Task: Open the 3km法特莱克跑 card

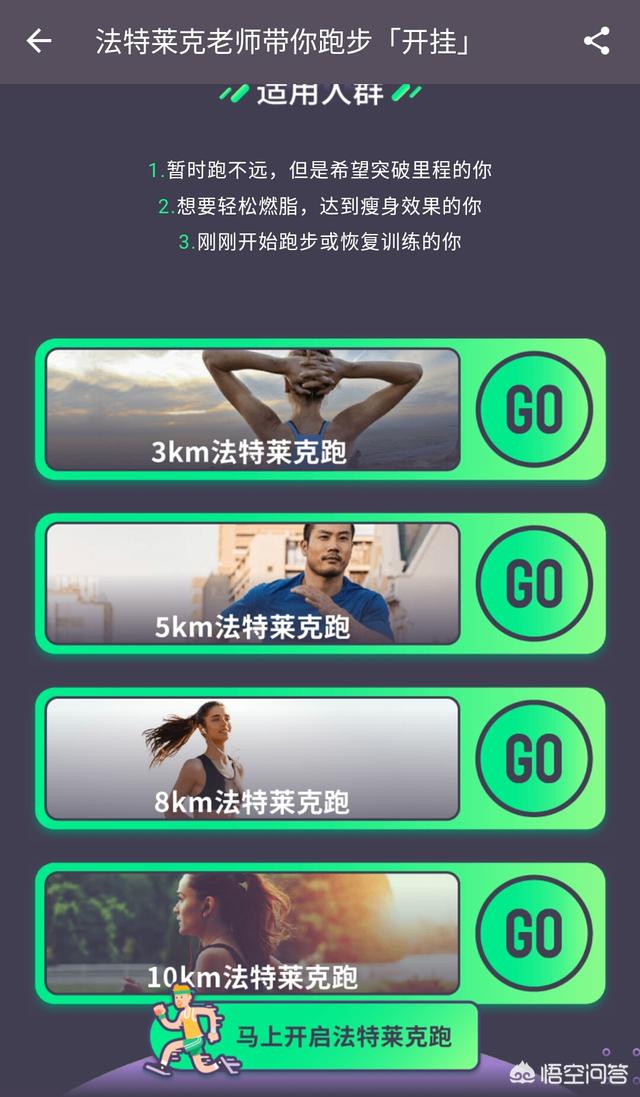Action: pyautogui.click(x=252, y=409)
